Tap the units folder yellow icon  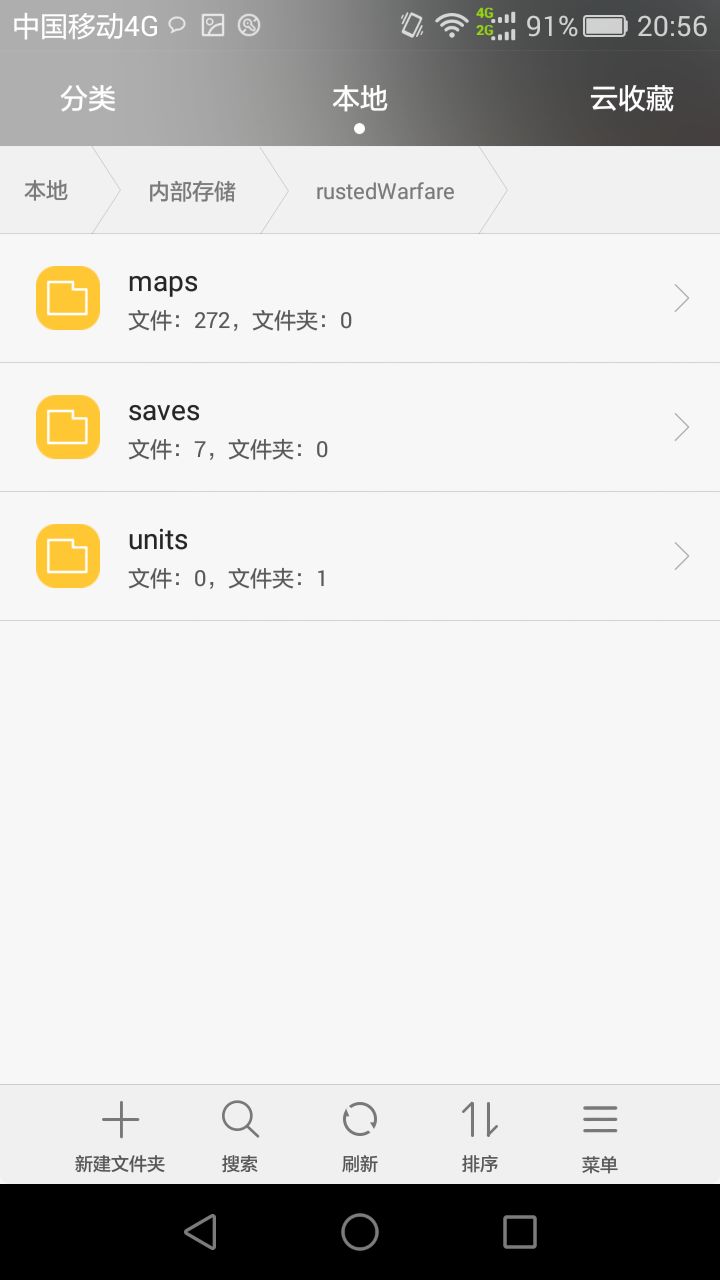pyautogui.click(x=67, y=556)
